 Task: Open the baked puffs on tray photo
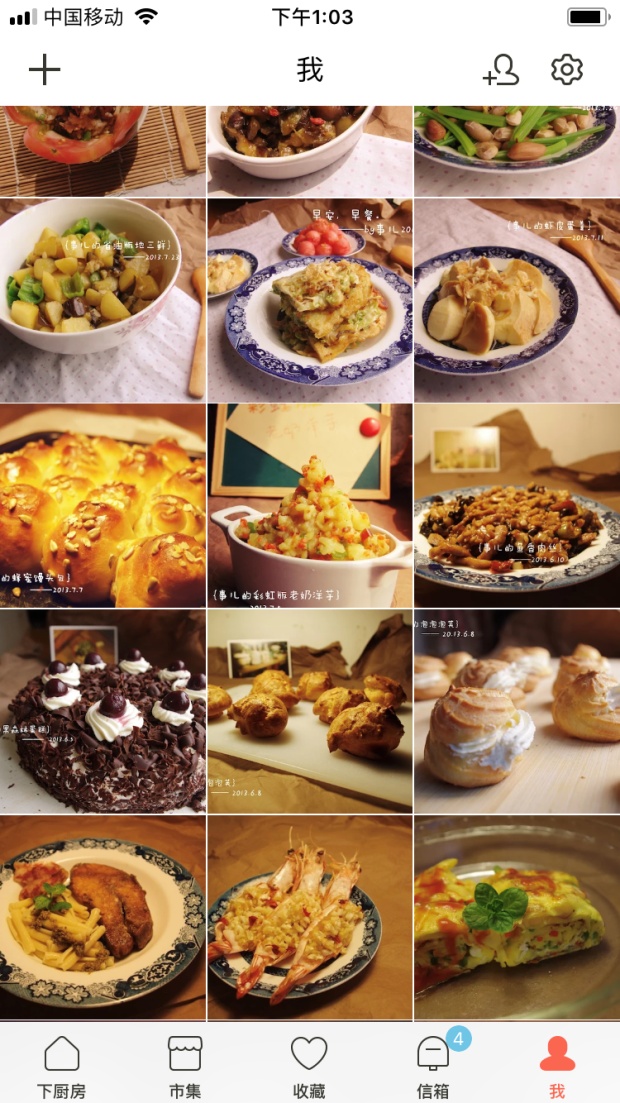[x=310, y=712]
